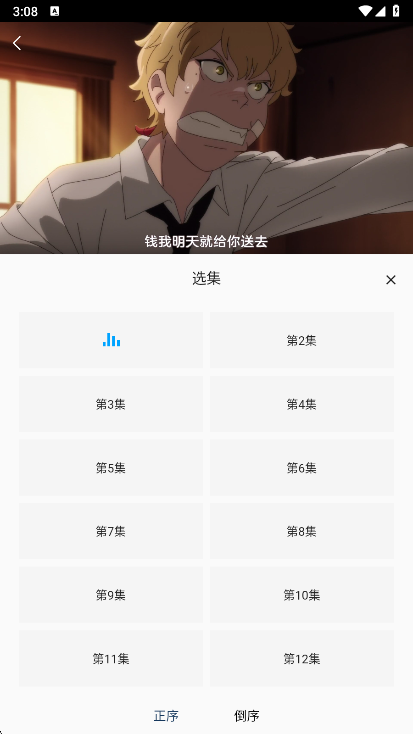Viewport: 413px width, 734px height.
Task: Switch to 第5集
Action: tap(111, 467)
